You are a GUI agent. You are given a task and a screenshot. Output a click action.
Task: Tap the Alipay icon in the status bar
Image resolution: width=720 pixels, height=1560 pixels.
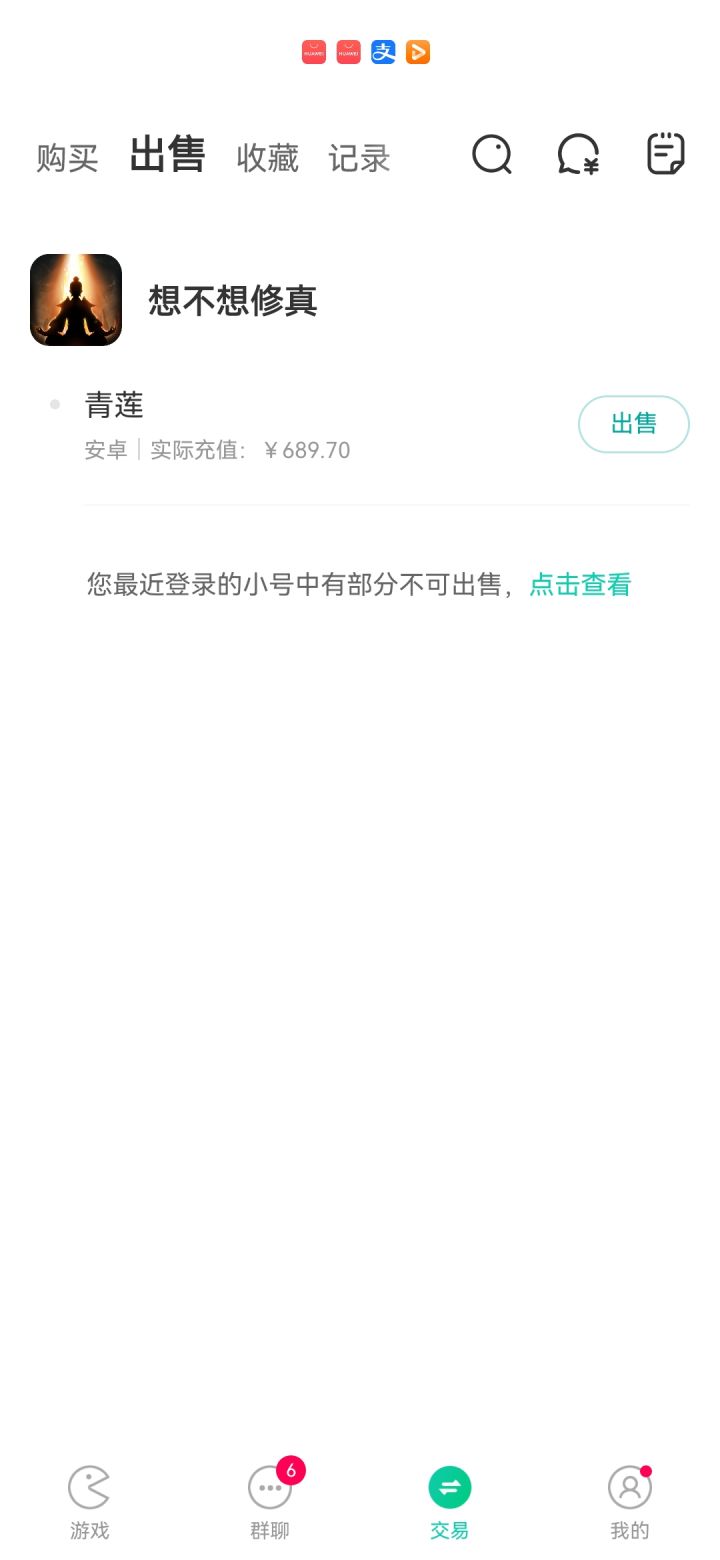(382, 51)
